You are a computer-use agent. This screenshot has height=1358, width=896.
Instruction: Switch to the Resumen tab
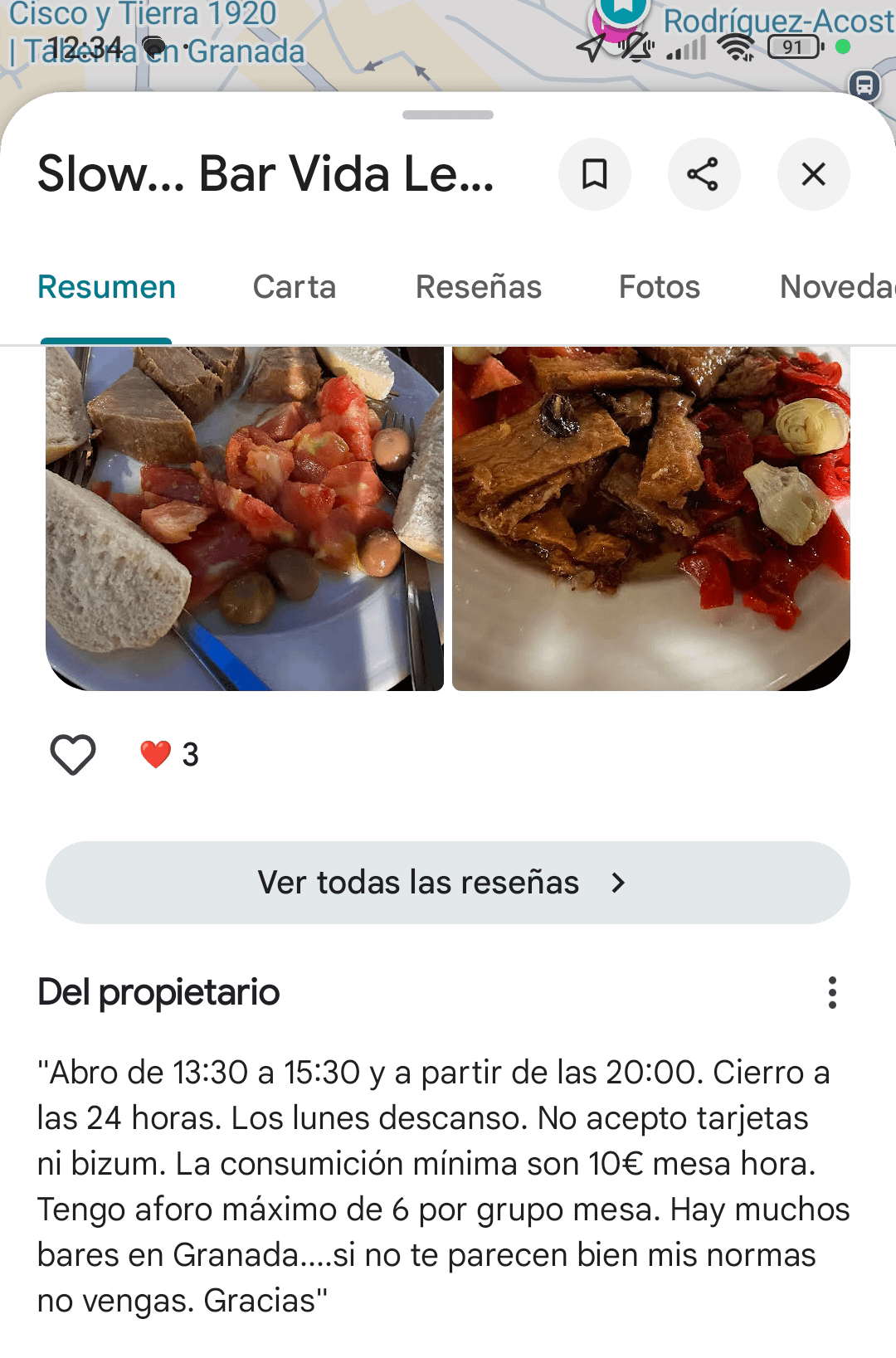coord(106,287)
